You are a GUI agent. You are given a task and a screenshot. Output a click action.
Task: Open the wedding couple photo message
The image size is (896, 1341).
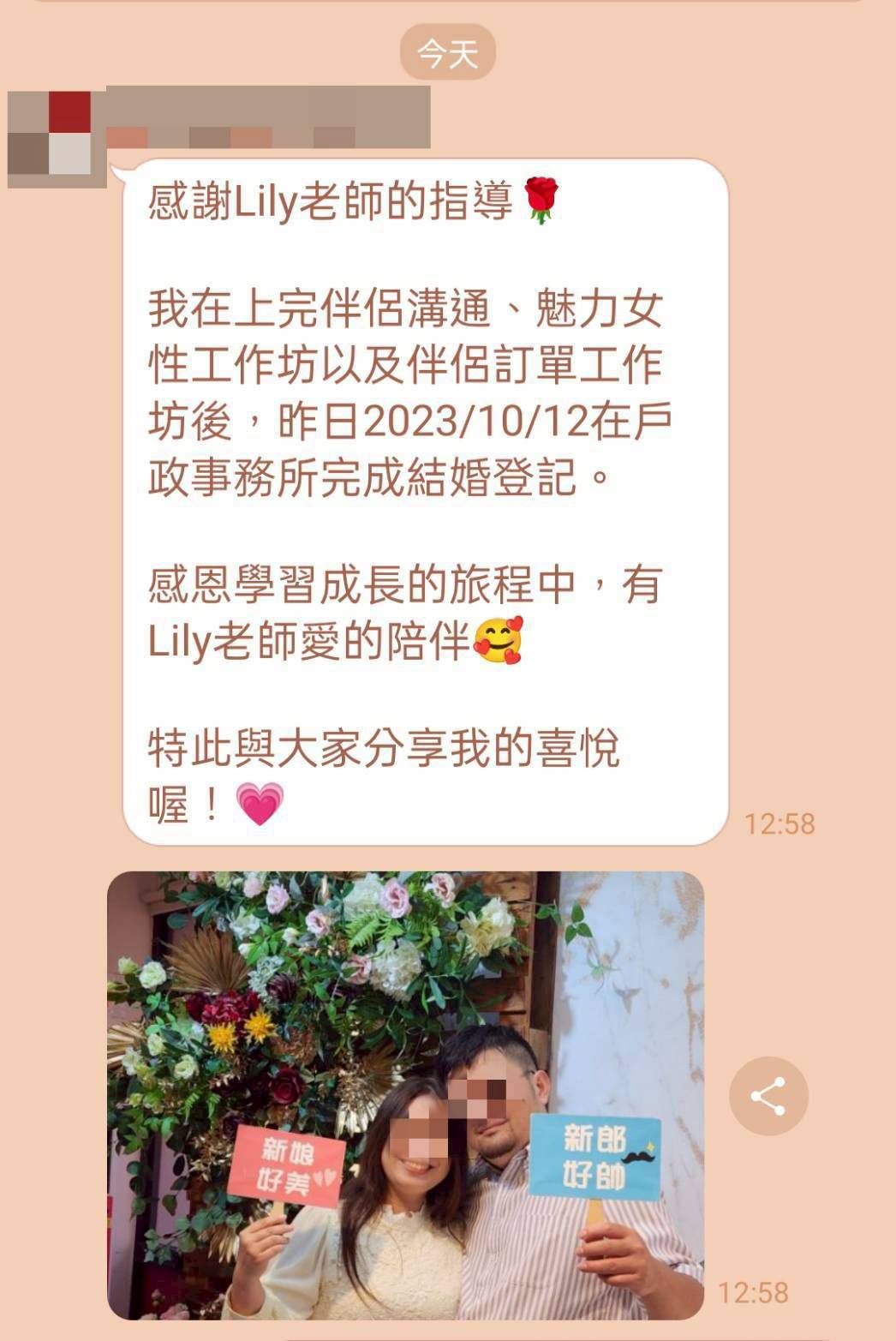(x=405, y=1095)
